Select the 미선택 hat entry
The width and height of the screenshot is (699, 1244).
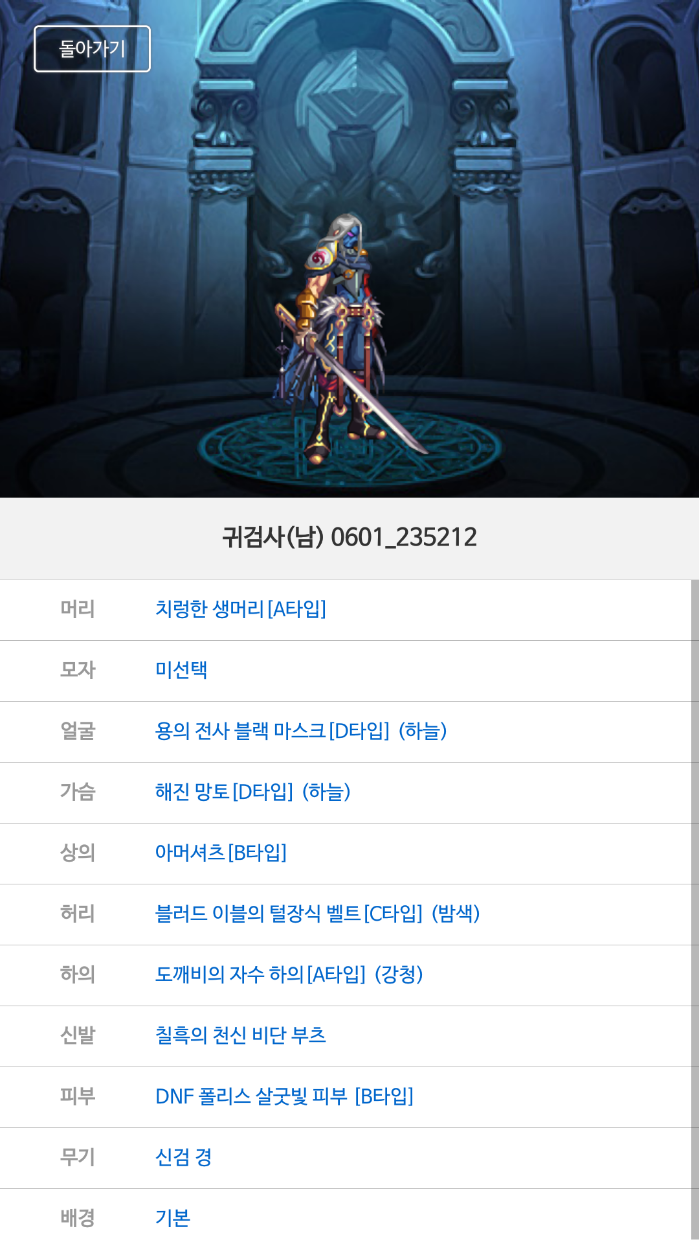pos(181,670)
